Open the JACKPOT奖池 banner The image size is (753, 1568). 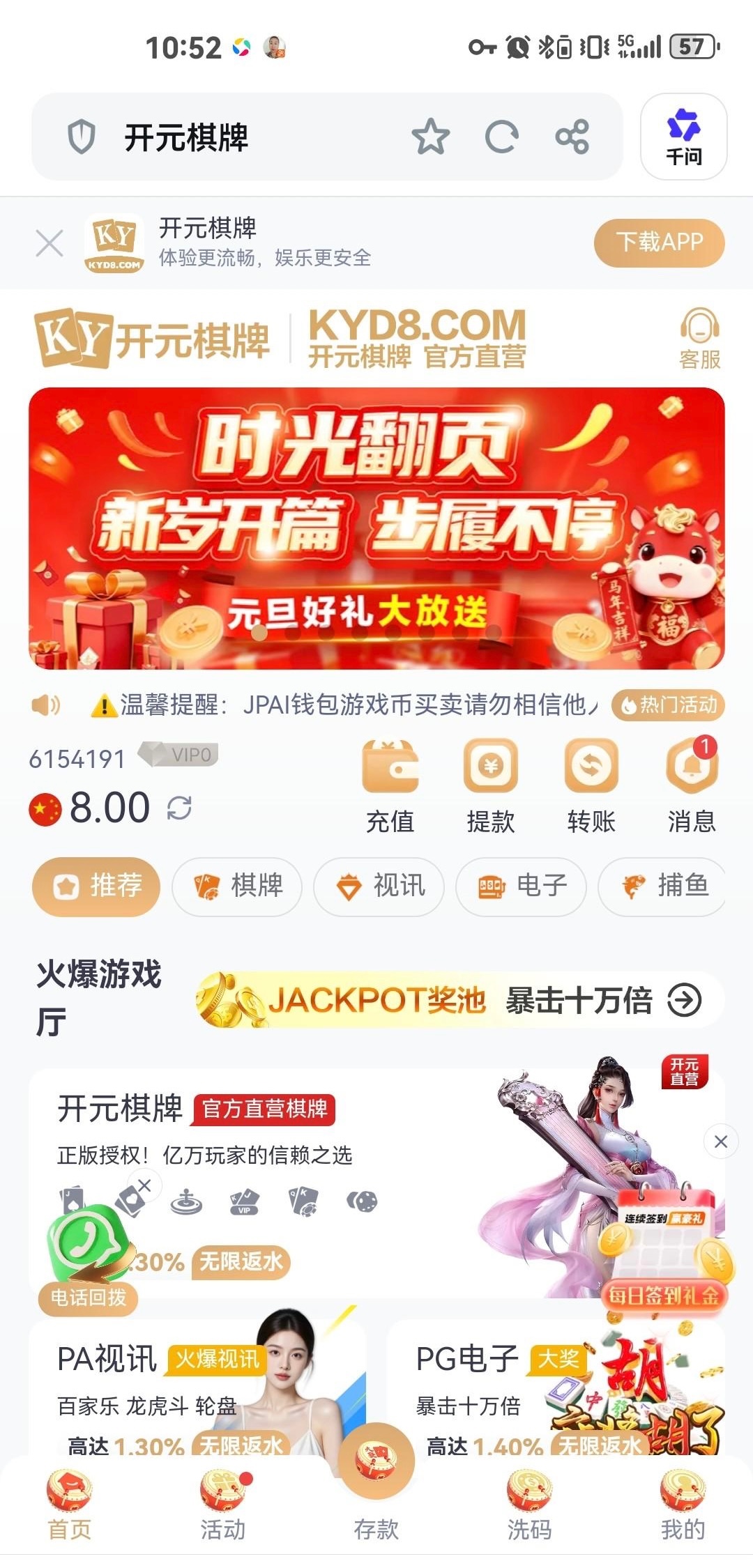coord(459,1001)
